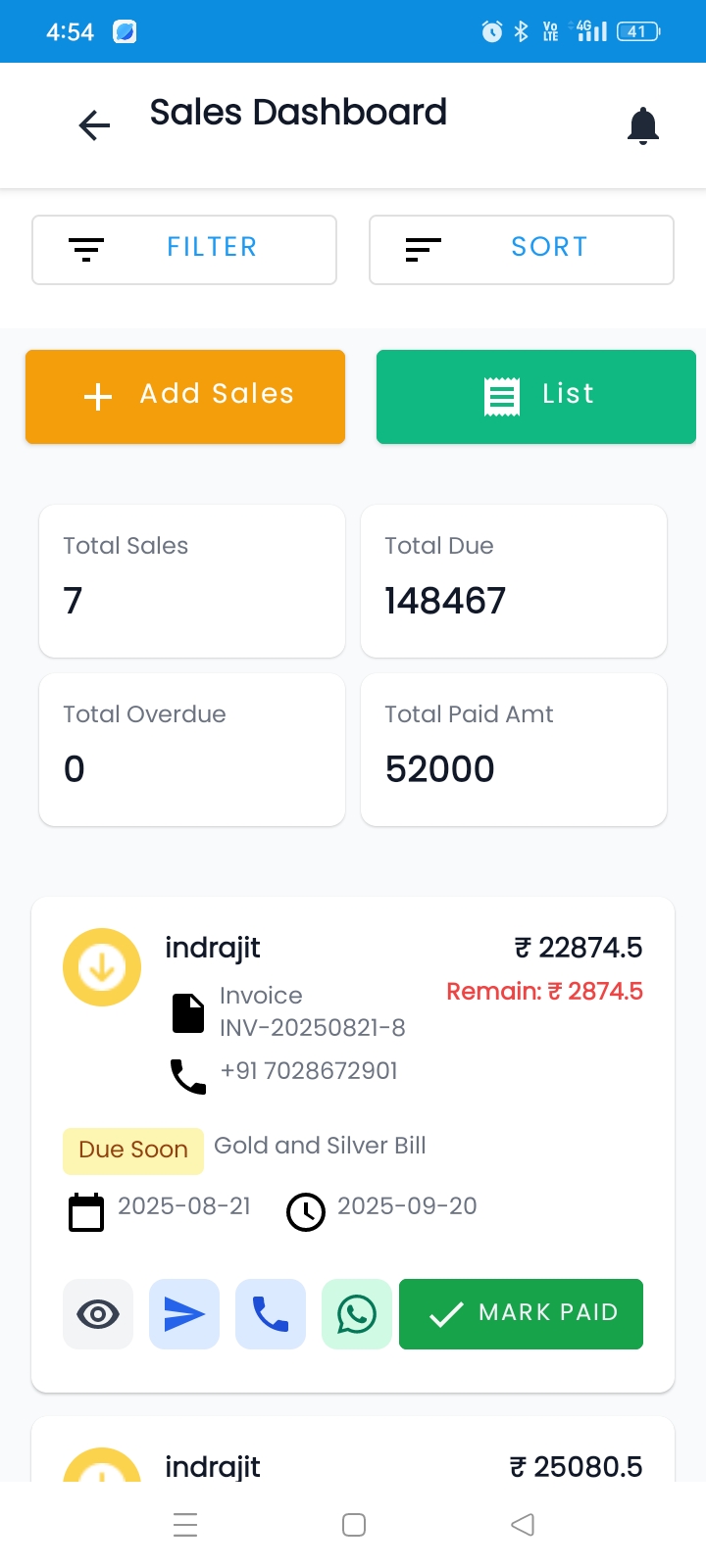The height and width of the screenshot is (1568, 706).
Task: Select the eye icon to view invoice
Action: click(97, 1313)
